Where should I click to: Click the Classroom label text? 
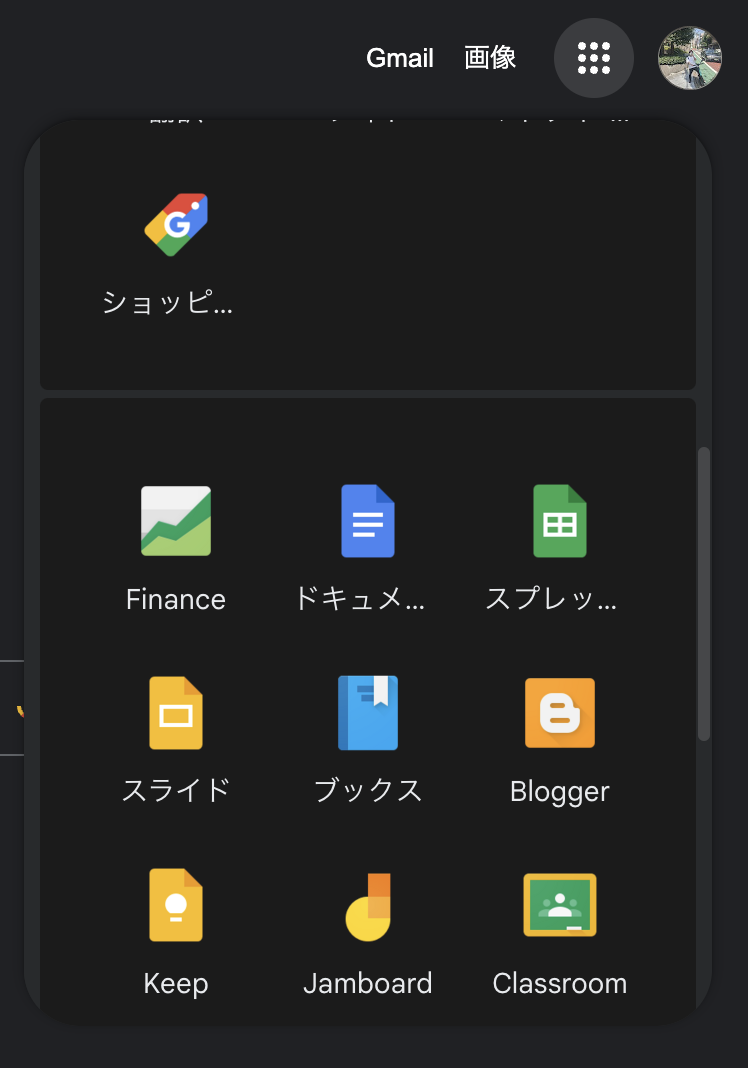click(x=560, y=983)
